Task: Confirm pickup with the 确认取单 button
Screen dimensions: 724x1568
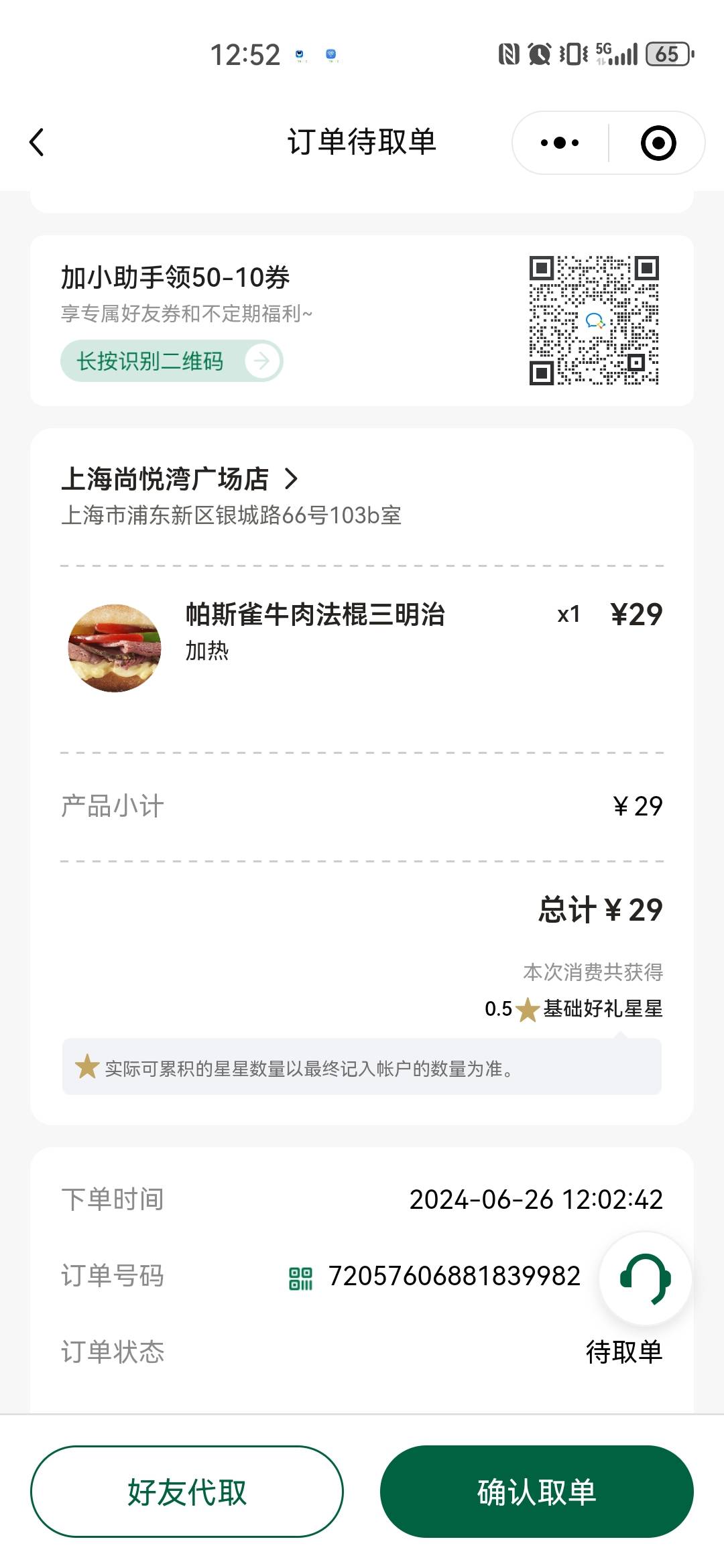Action: (x=536, y=1492)
